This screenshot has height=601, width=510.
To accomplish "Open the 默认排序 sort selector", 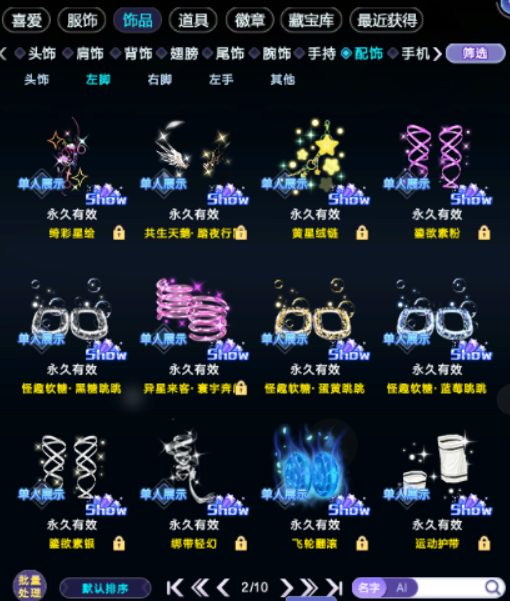I will (105, 588).
